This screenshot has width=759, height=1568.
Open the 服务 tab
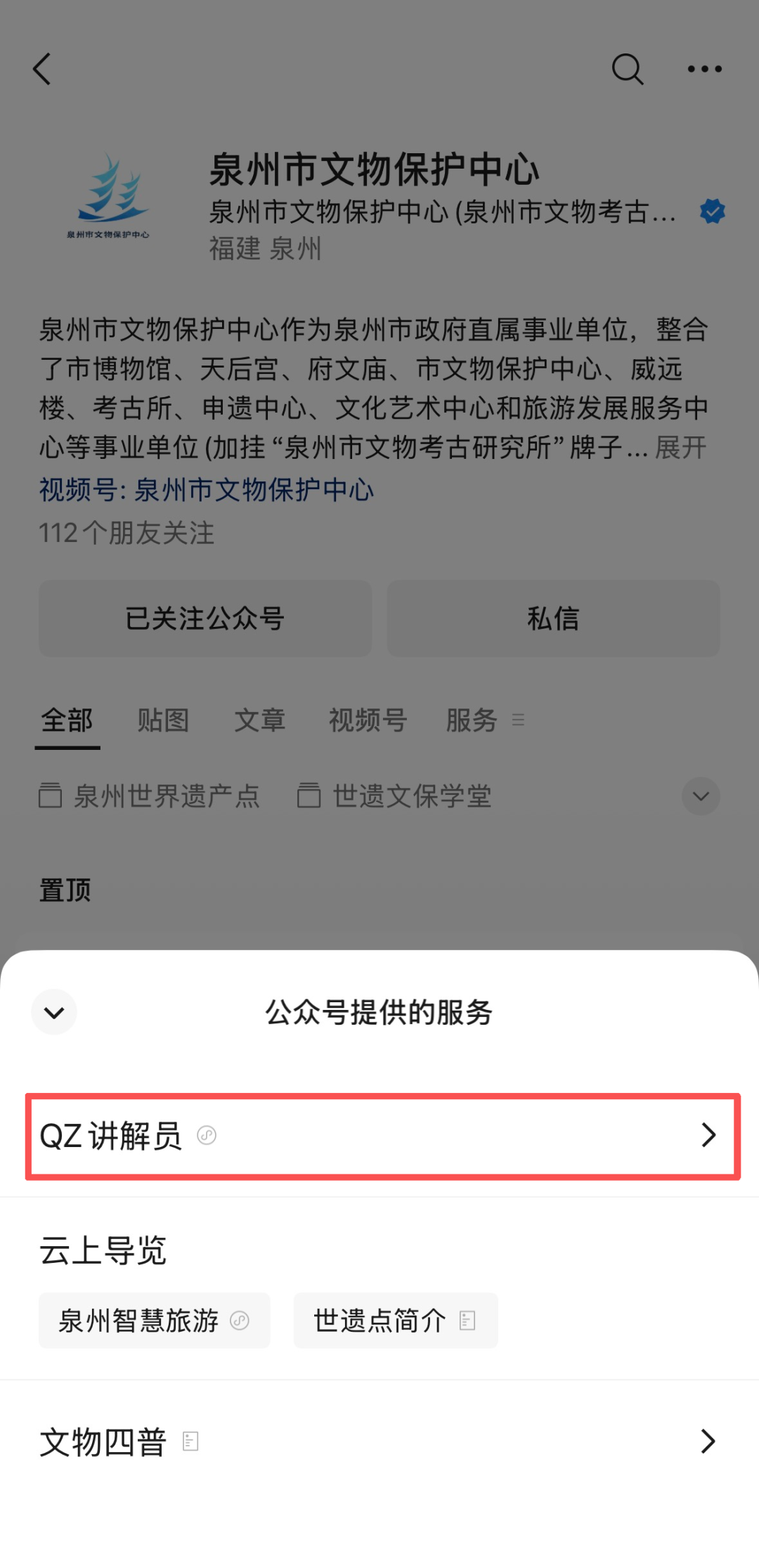click(x=472, y=720)
